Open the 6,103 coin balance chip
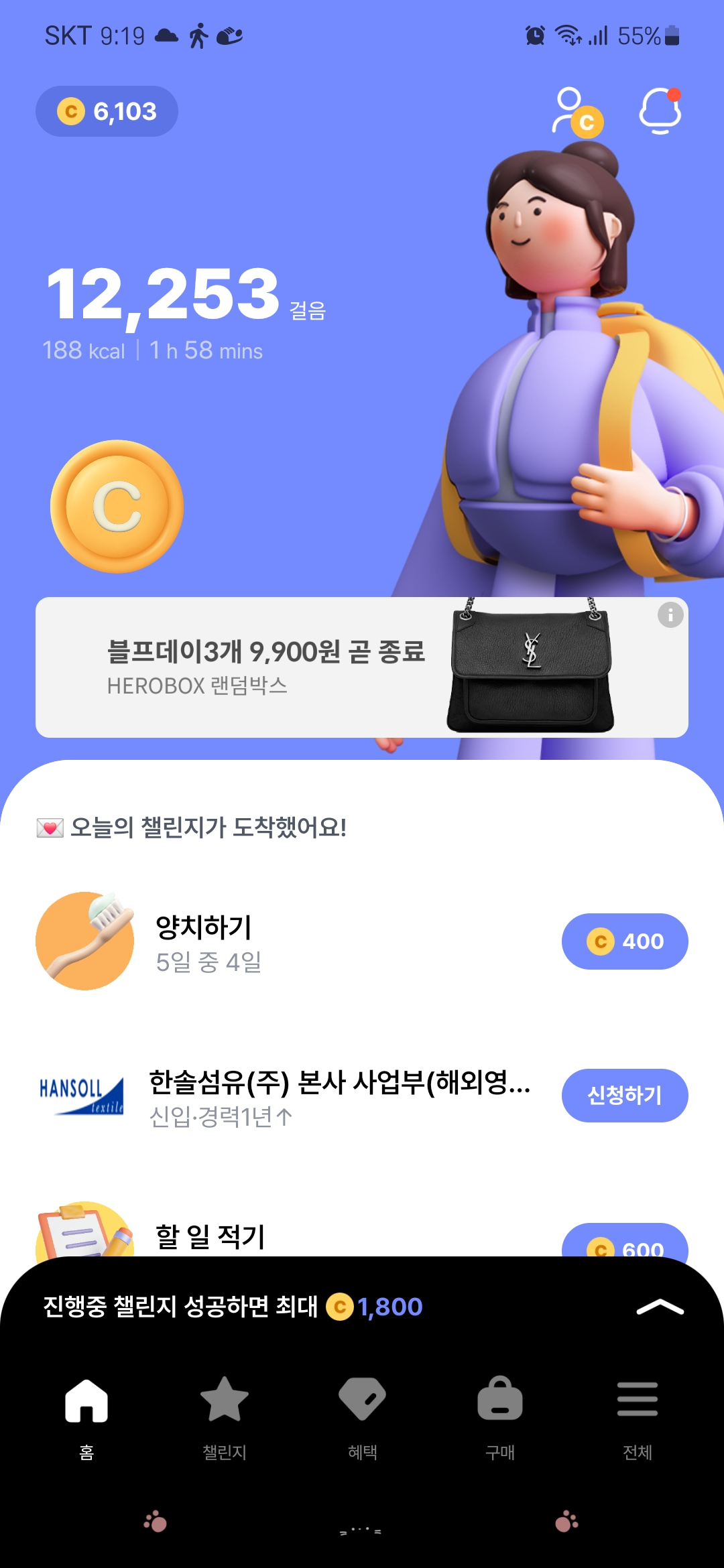Image resolution: width=724 pixels, height=1568 pixels. 107,111
